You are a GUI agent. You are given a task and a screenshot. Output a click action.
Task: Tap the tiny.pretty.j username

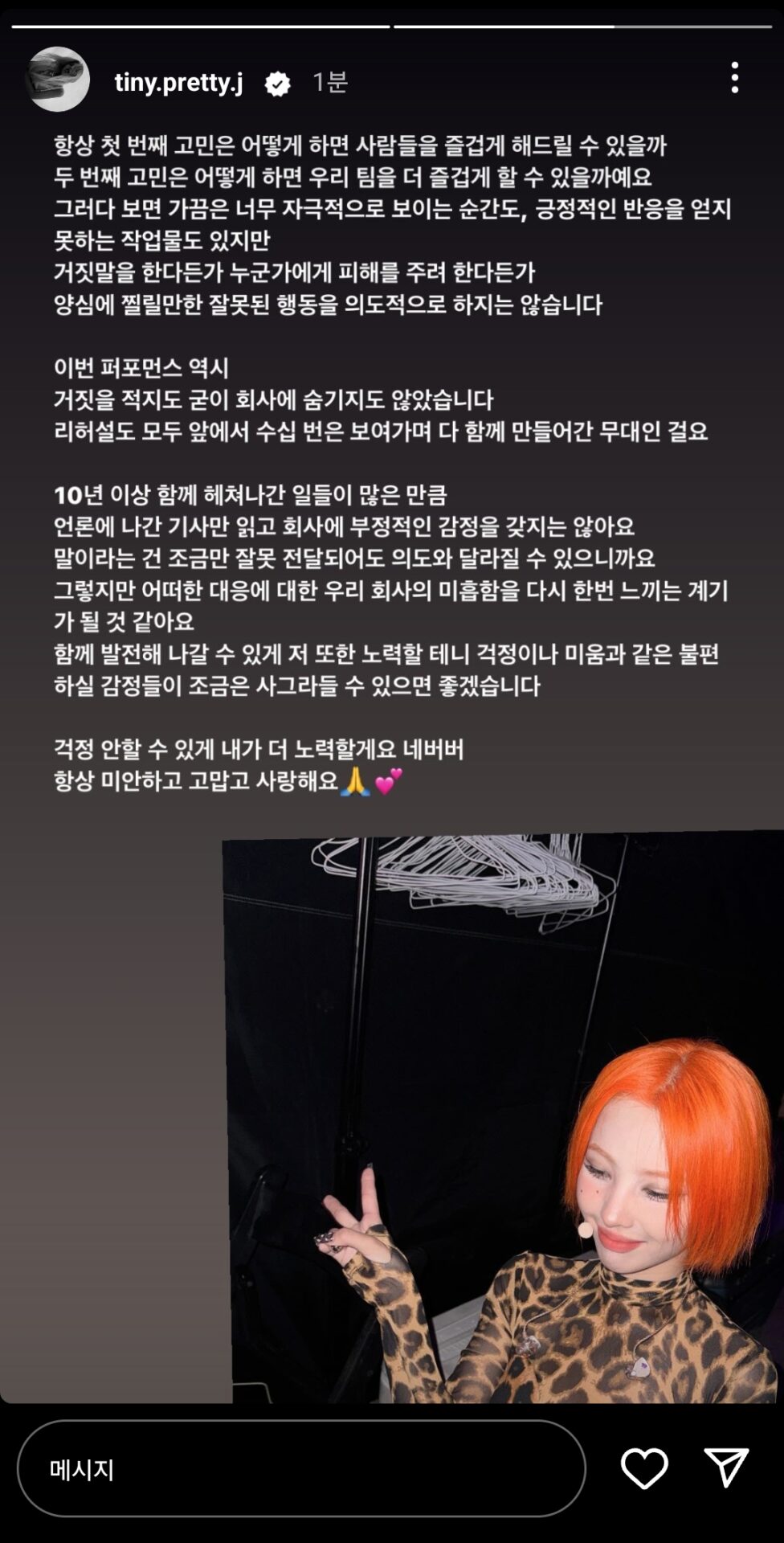point(178,82)
